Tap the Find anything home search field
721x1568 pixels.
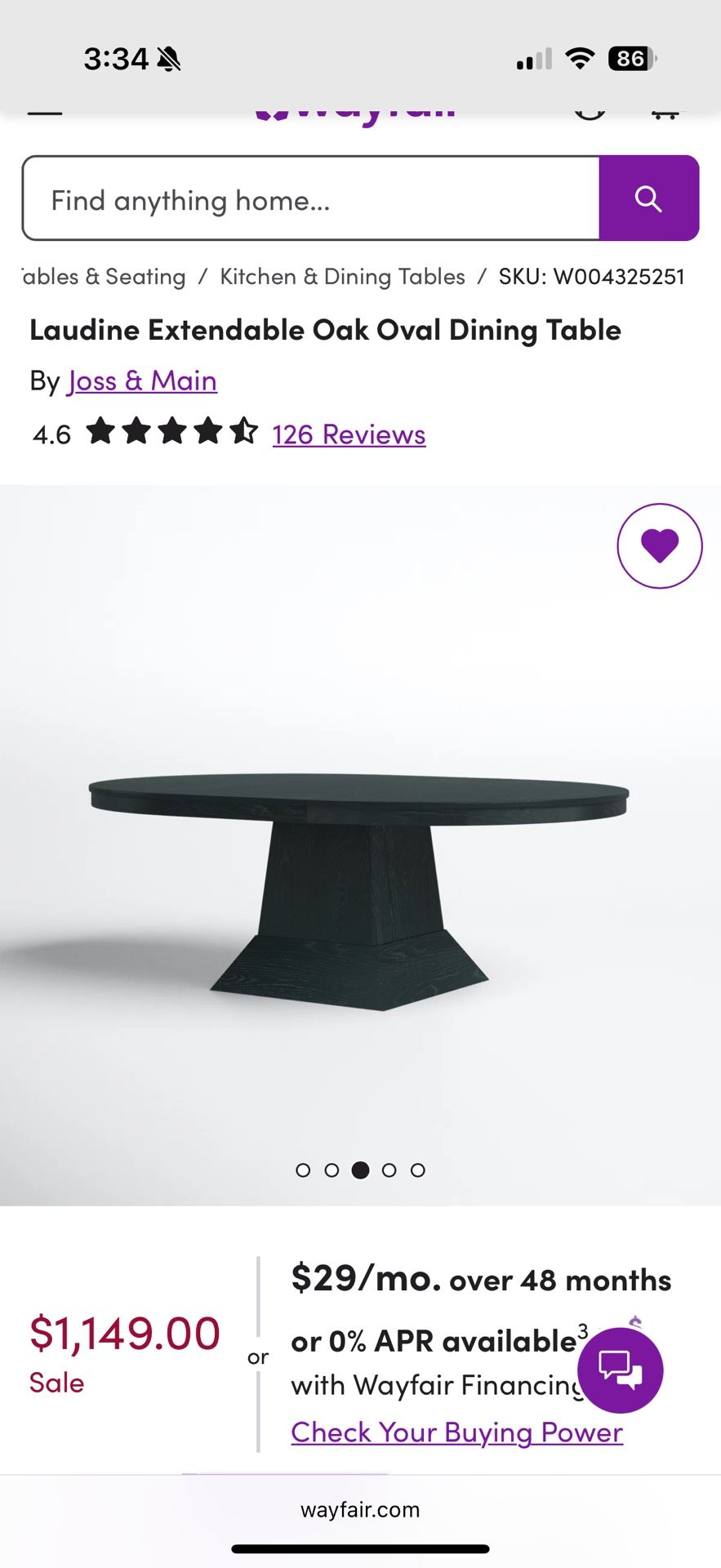[x=310, y=198]
